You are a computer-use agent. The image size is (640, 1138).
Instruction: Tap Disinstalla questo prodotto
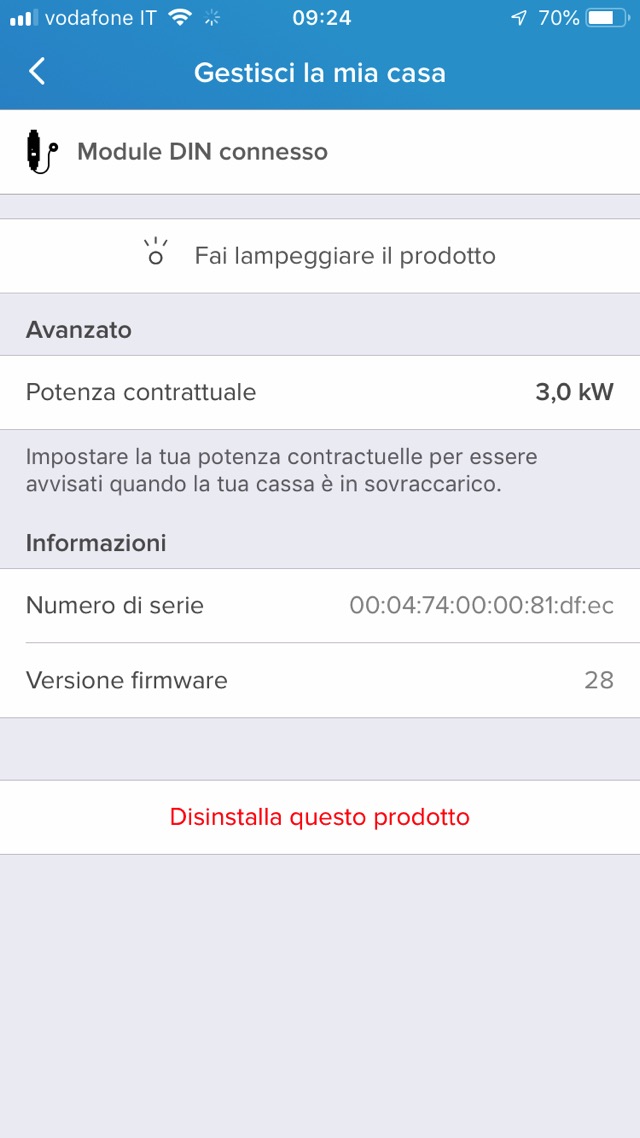320,817
